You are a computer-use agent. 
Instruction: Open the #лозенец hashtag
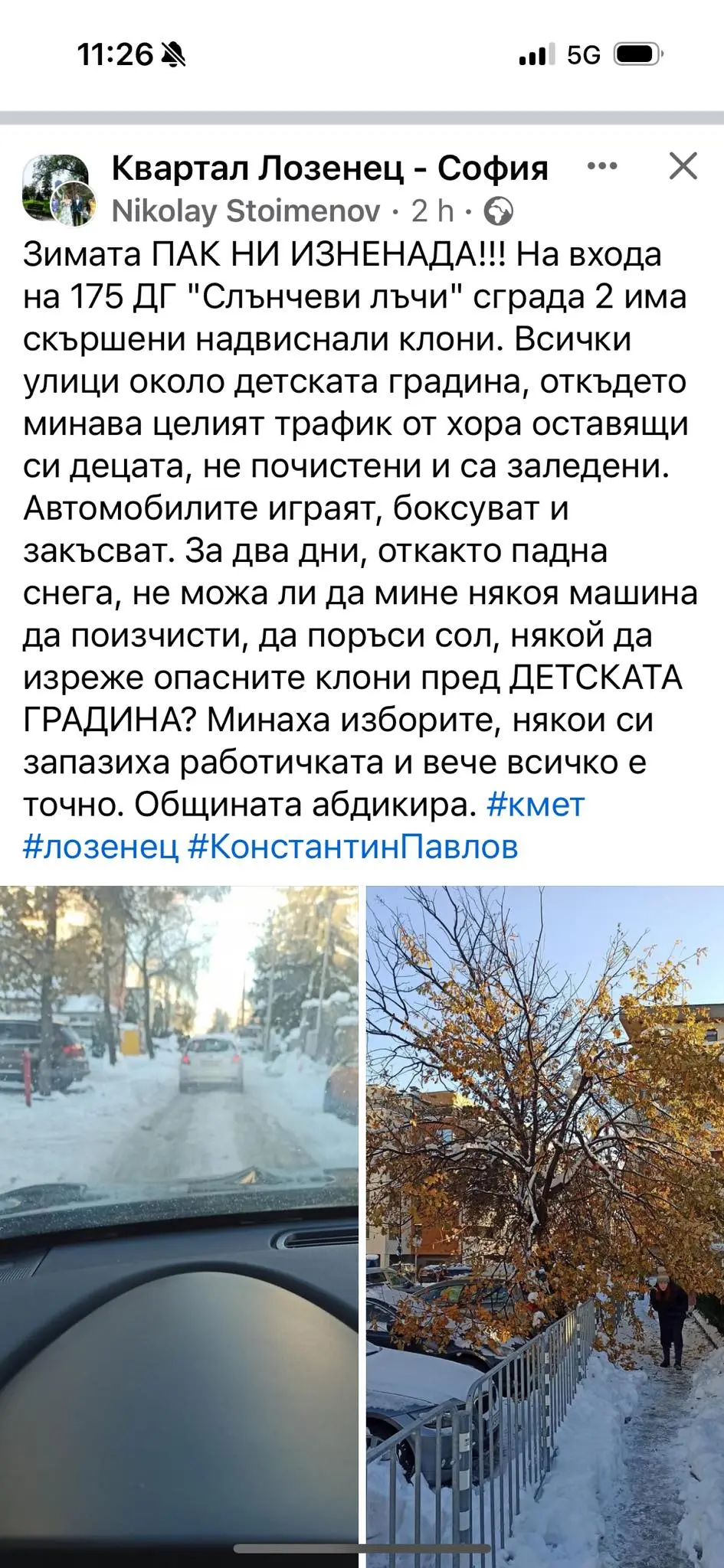tap(100, 848)
